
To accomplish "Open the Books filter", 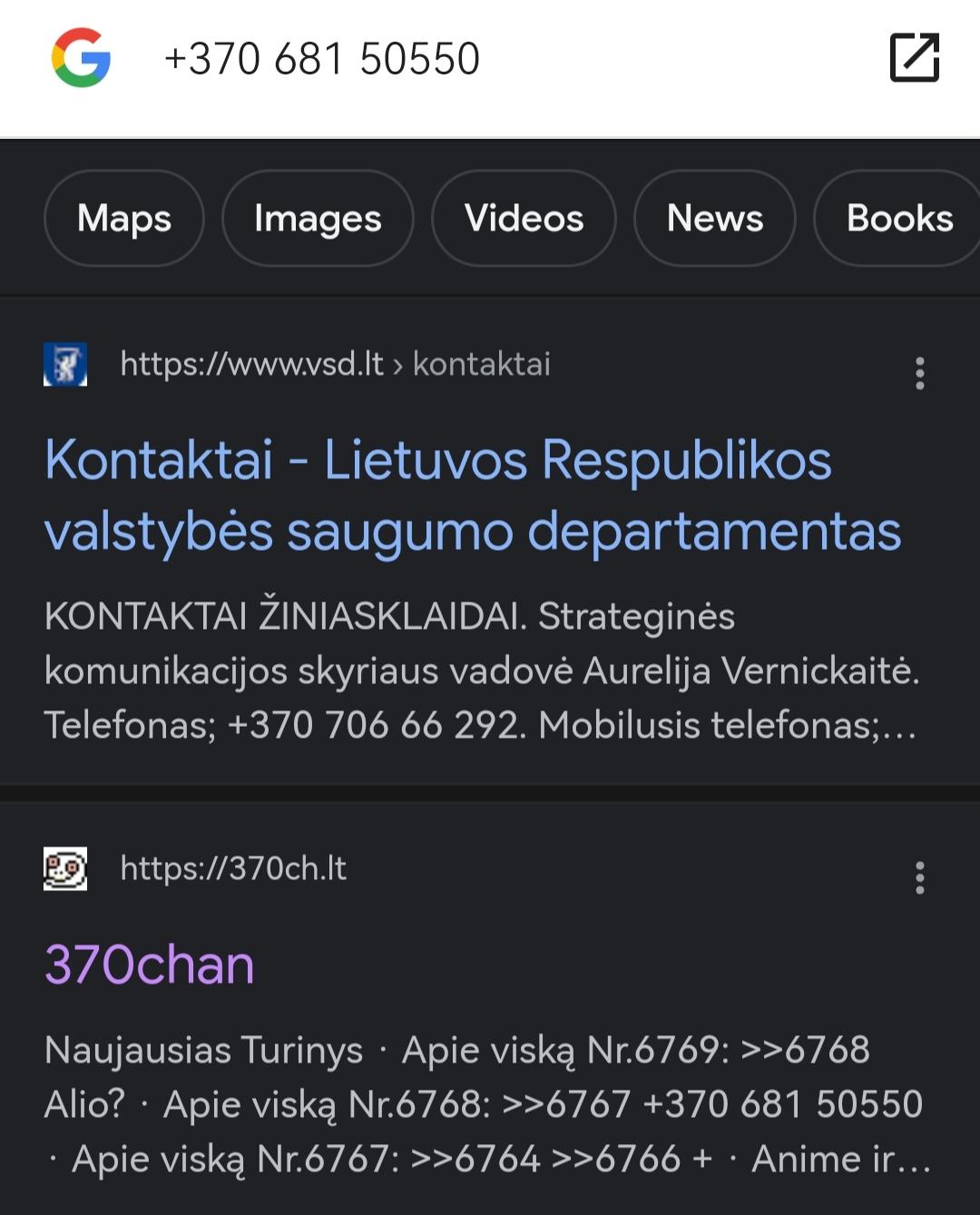I will pos(898,219).
